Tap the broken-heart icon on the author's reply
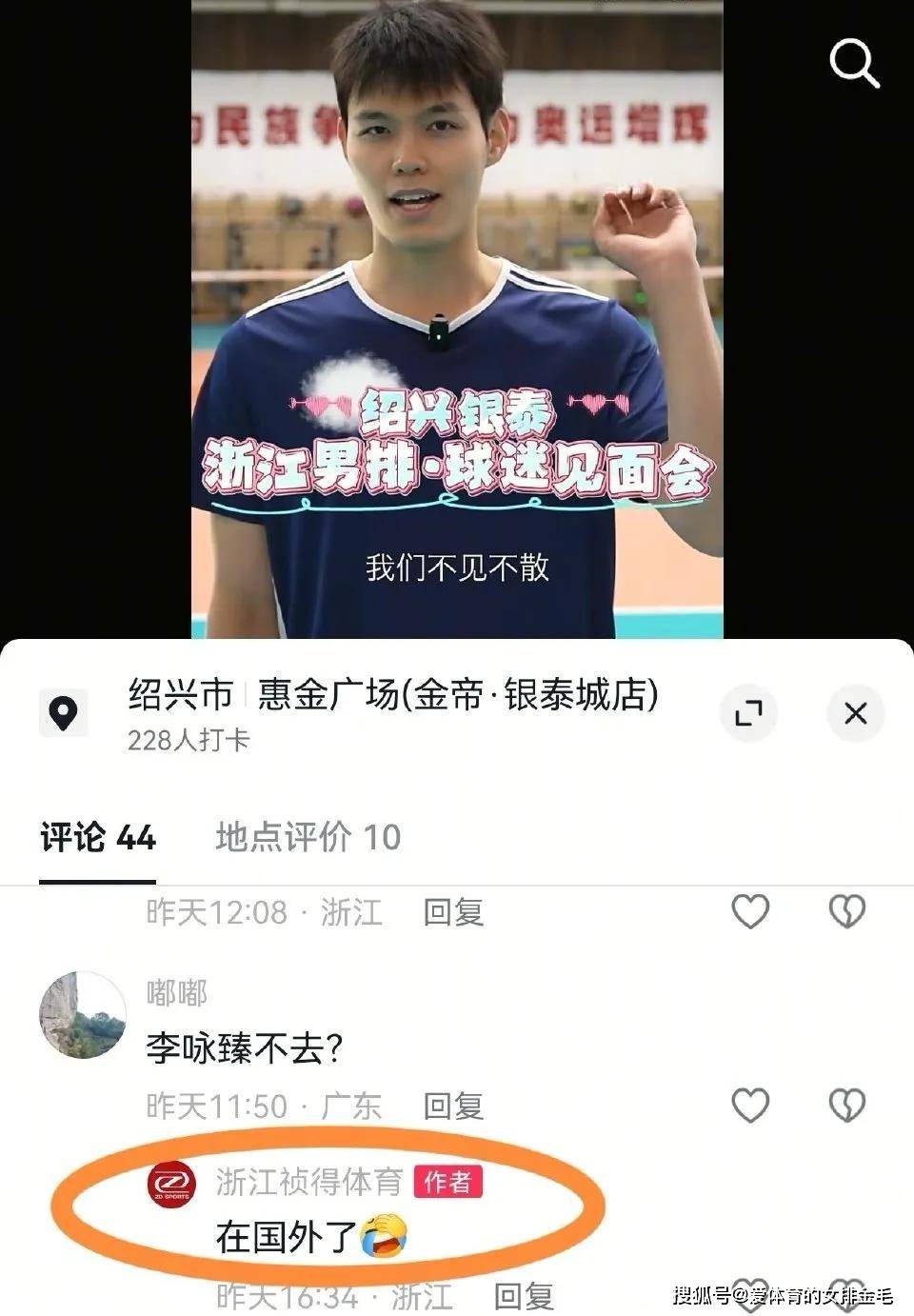Screen dimensions: 914x1316 [x=844, y=1294]
